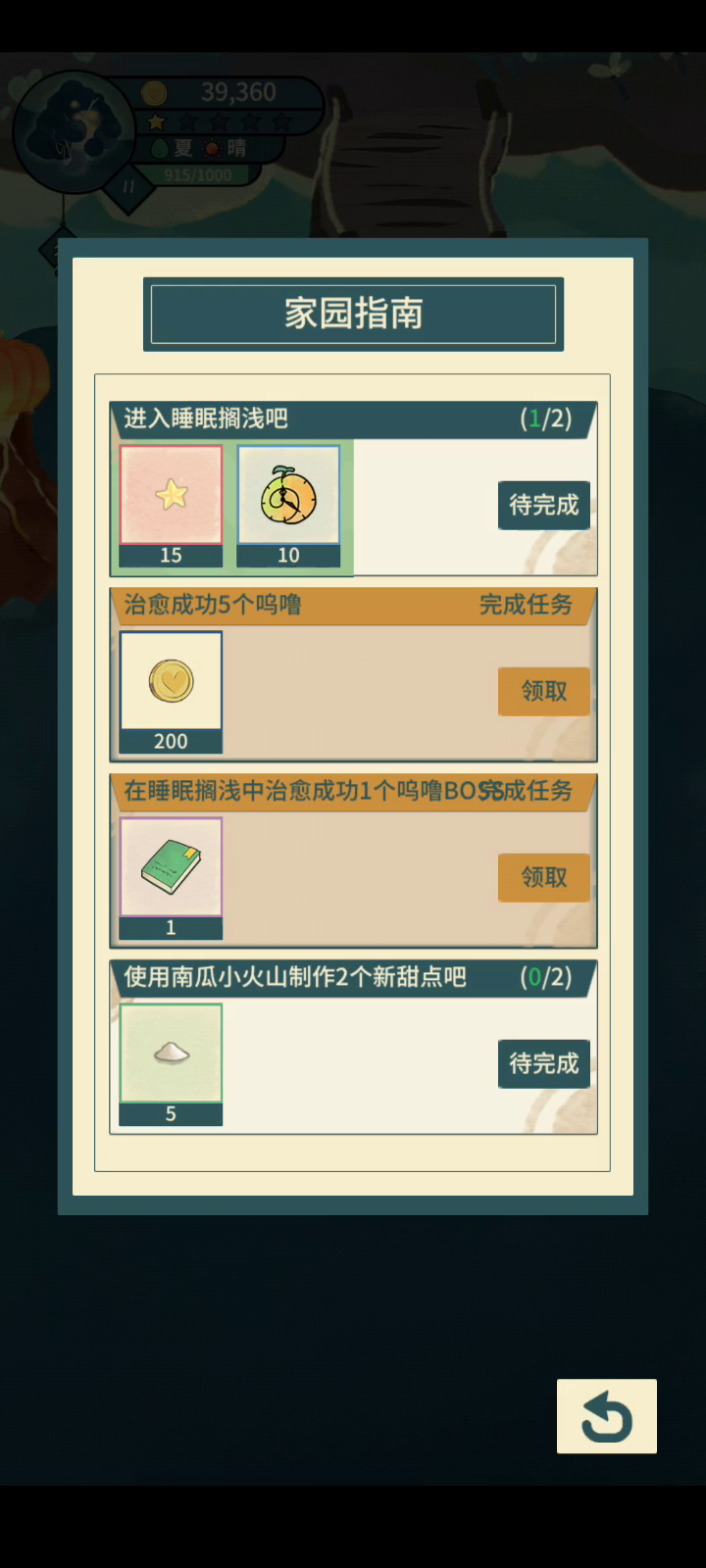Claim 200 coin reward for 治愈成功5个呜噜
706x1568 pixels.
(544, 691)
